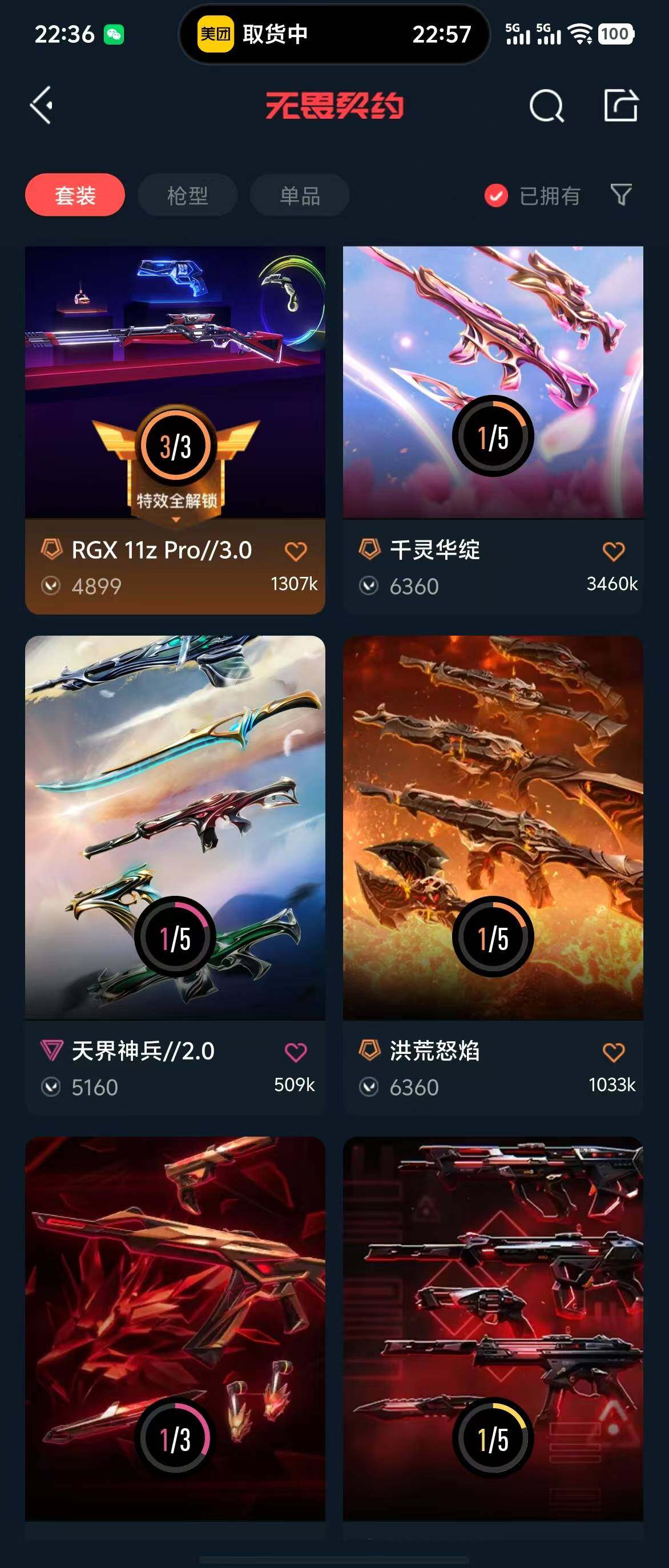Go back using the top-left arrow

coord(42,106)
